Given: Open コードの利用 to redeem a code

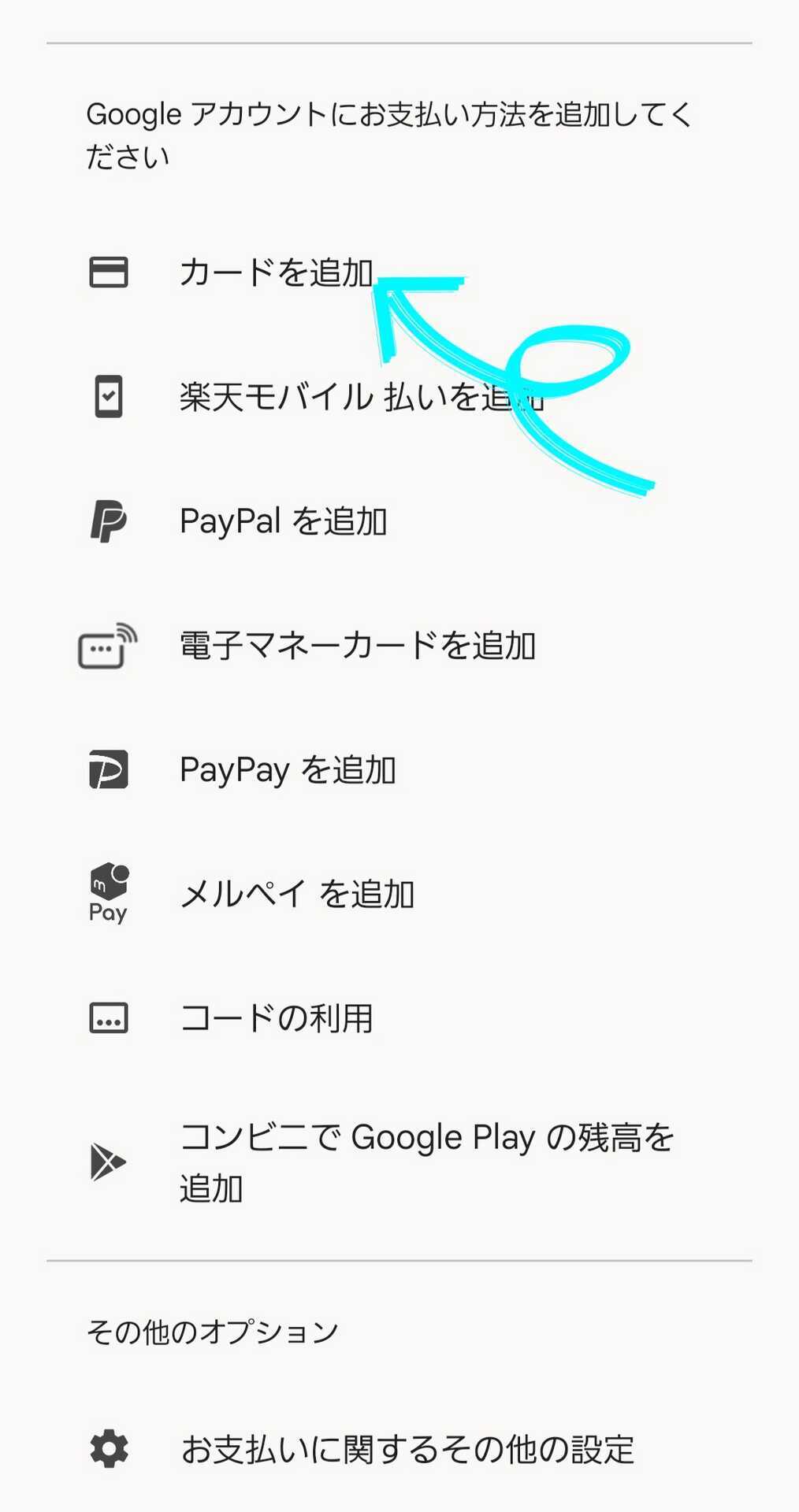Looking at the screenshot, I should tap(399, 1018).
